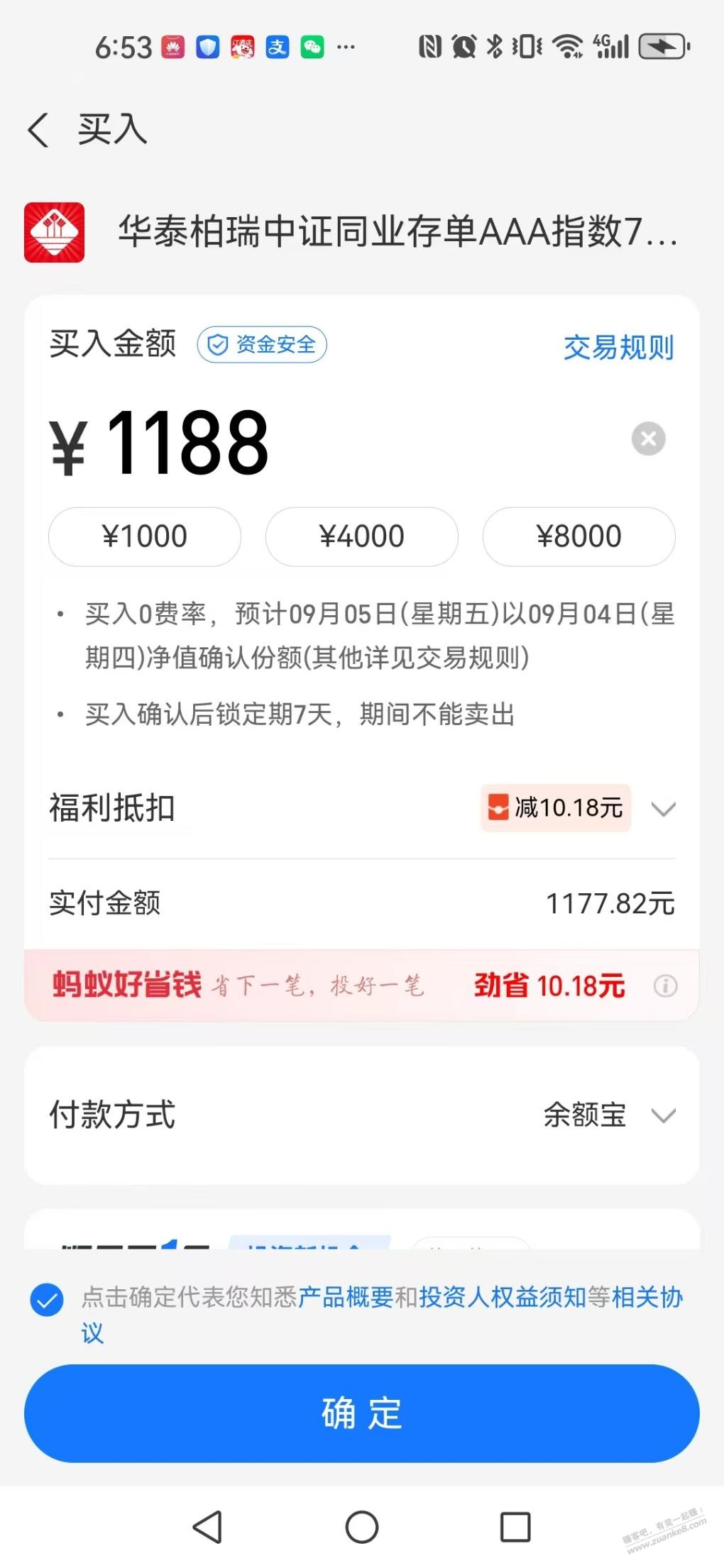Open the 交易规则 trading rules link

(x=618, y=349)
